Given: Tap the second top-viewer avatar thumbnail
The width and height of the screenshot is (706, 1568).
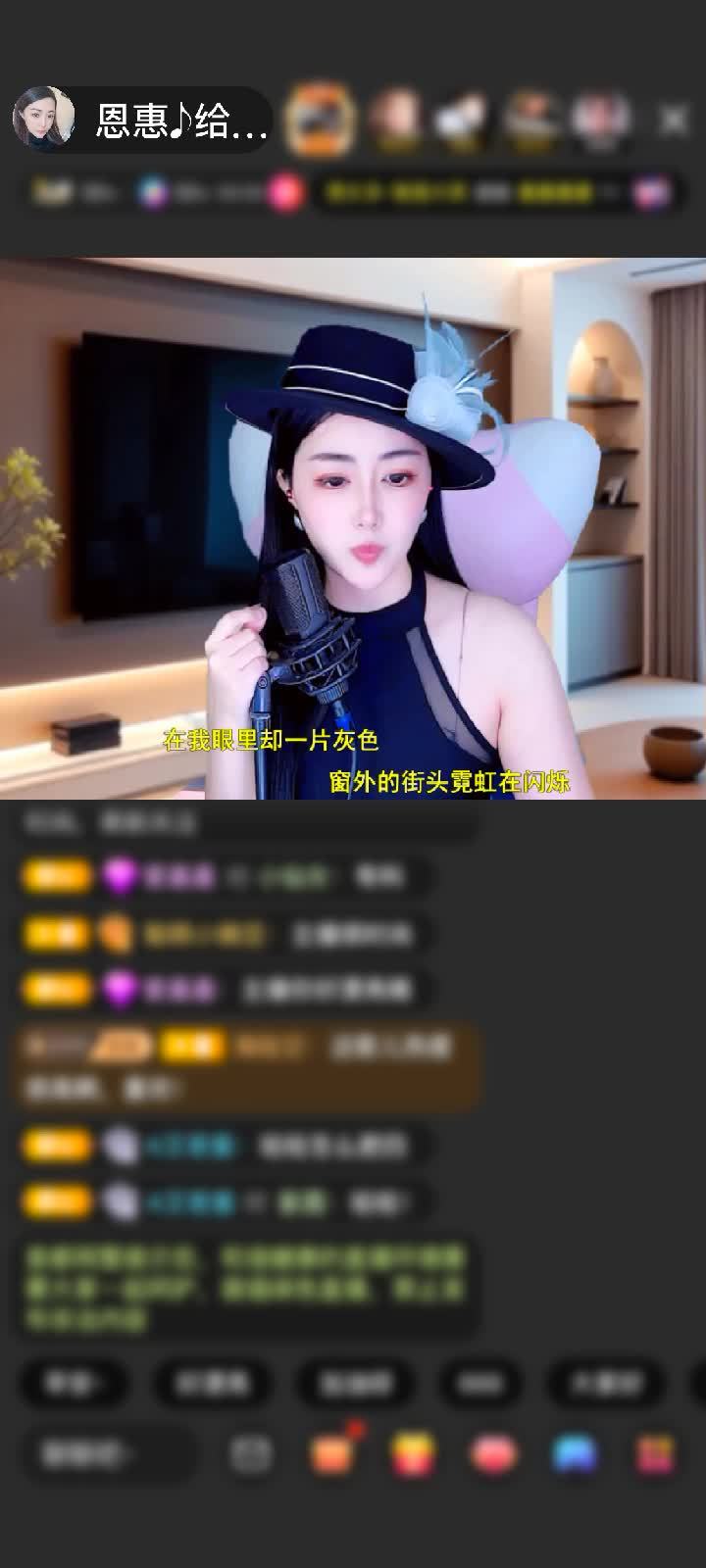Looking at the screenshot, I should (392, 120).
